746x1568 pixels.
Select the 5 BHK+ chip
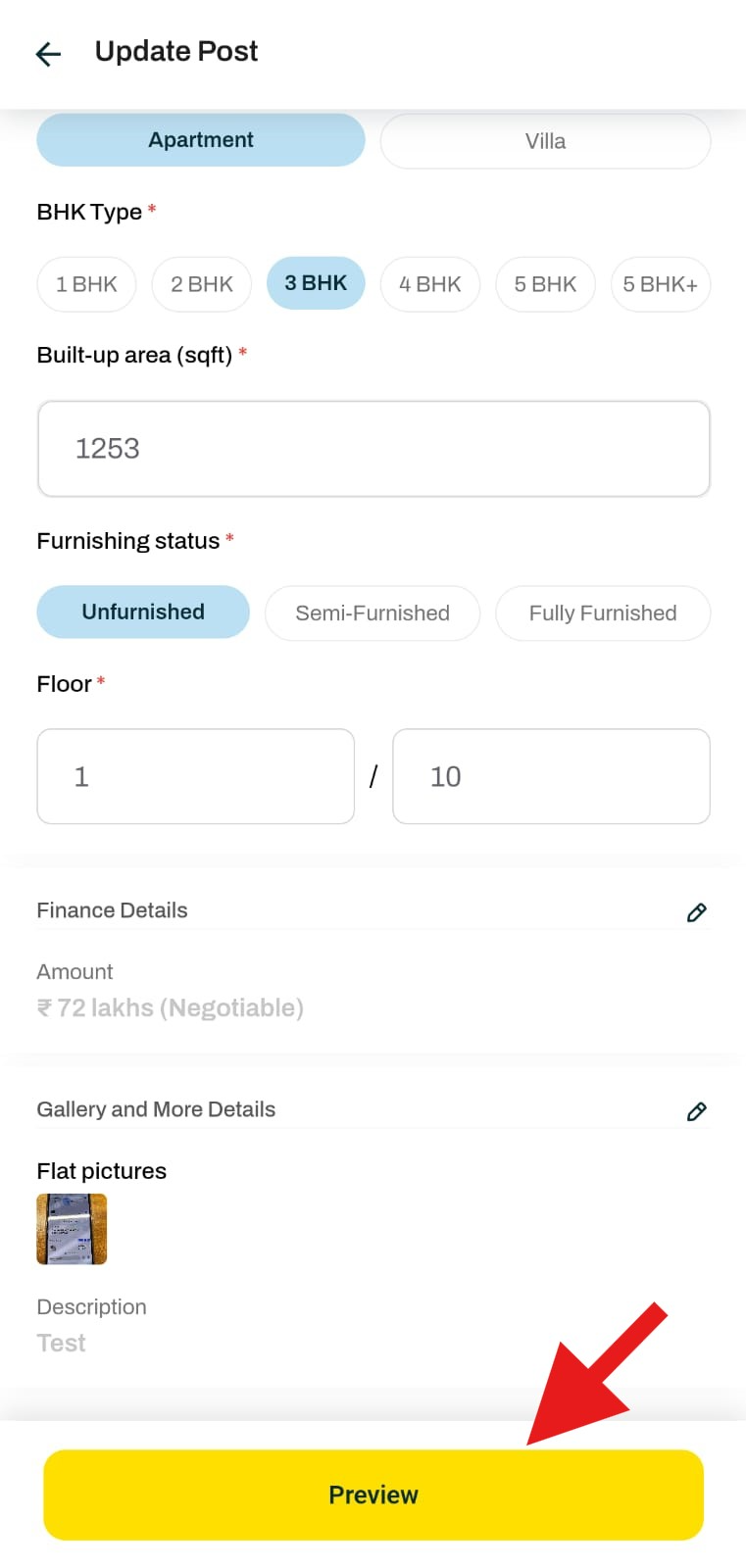pyautogui.click(x=661, y=283)
